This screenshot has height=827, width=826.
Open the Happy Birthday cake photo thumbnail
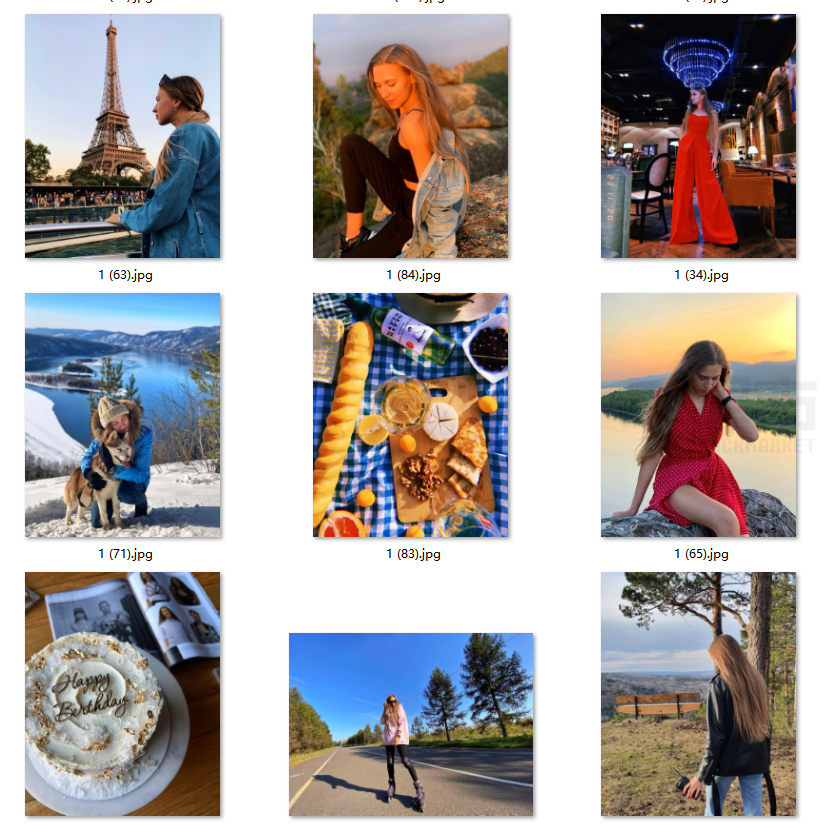point(122,694)
